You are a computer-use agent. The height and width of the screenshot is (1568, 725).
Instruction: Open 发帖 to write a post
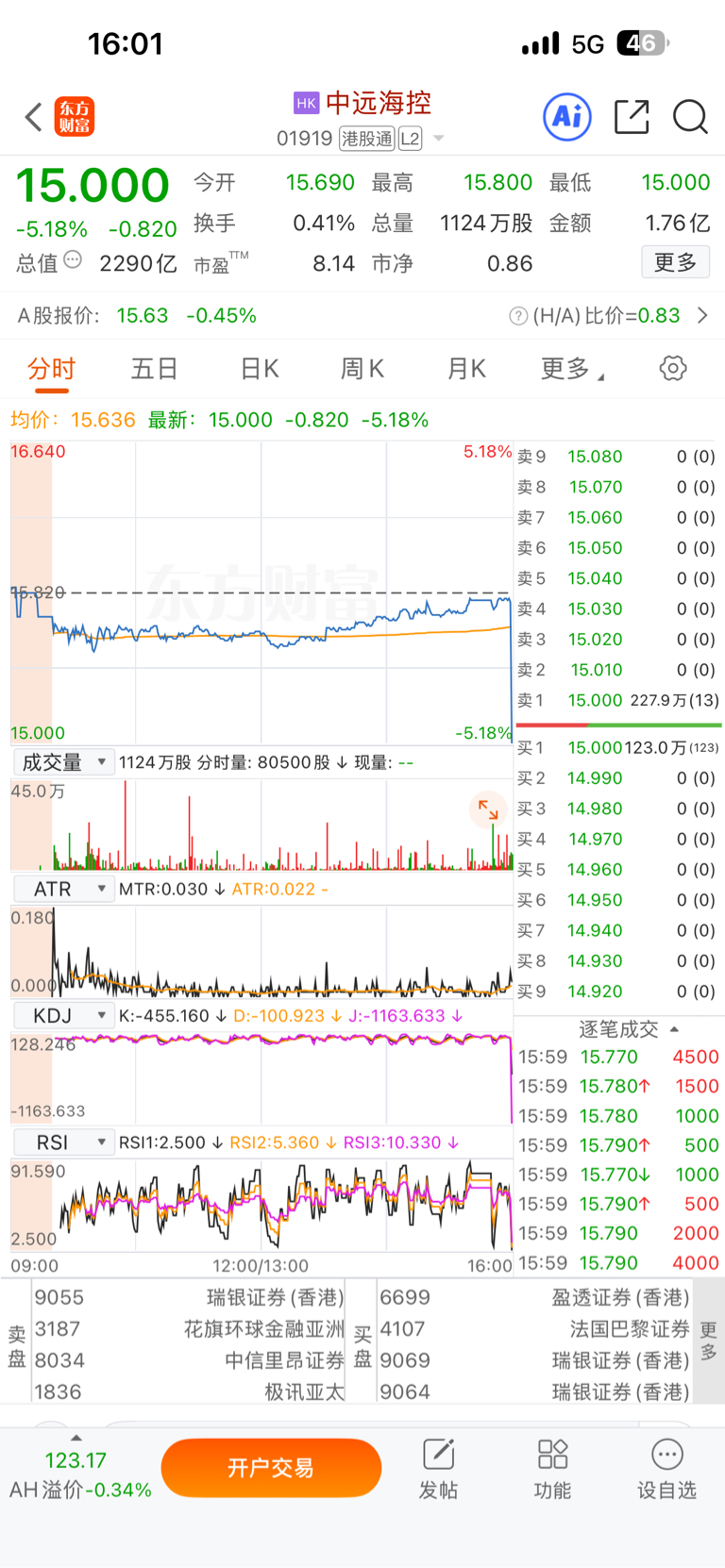coord(439,1470)
